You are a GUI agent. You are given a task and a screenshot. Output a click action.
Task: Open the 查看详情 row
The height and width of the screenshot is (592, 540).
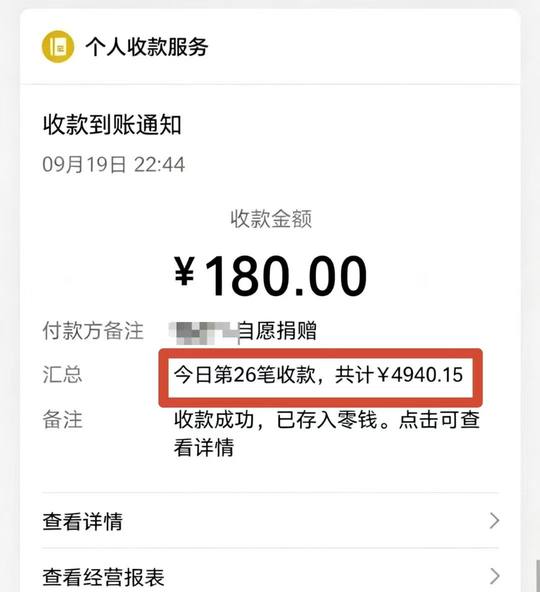(x=270, y=521)
